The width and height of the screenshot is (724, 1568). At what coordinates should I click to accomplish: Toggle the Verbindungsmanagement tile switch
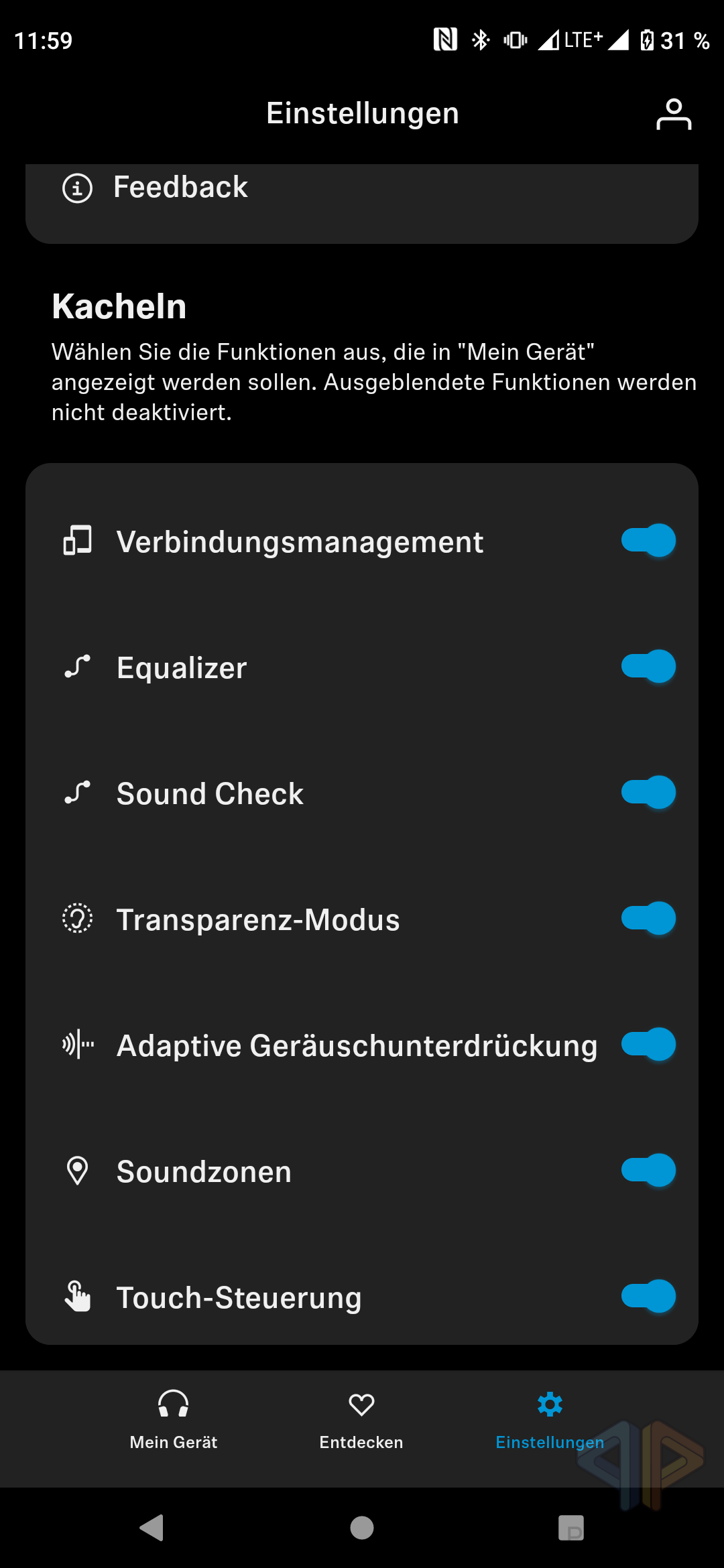[648, 540]
